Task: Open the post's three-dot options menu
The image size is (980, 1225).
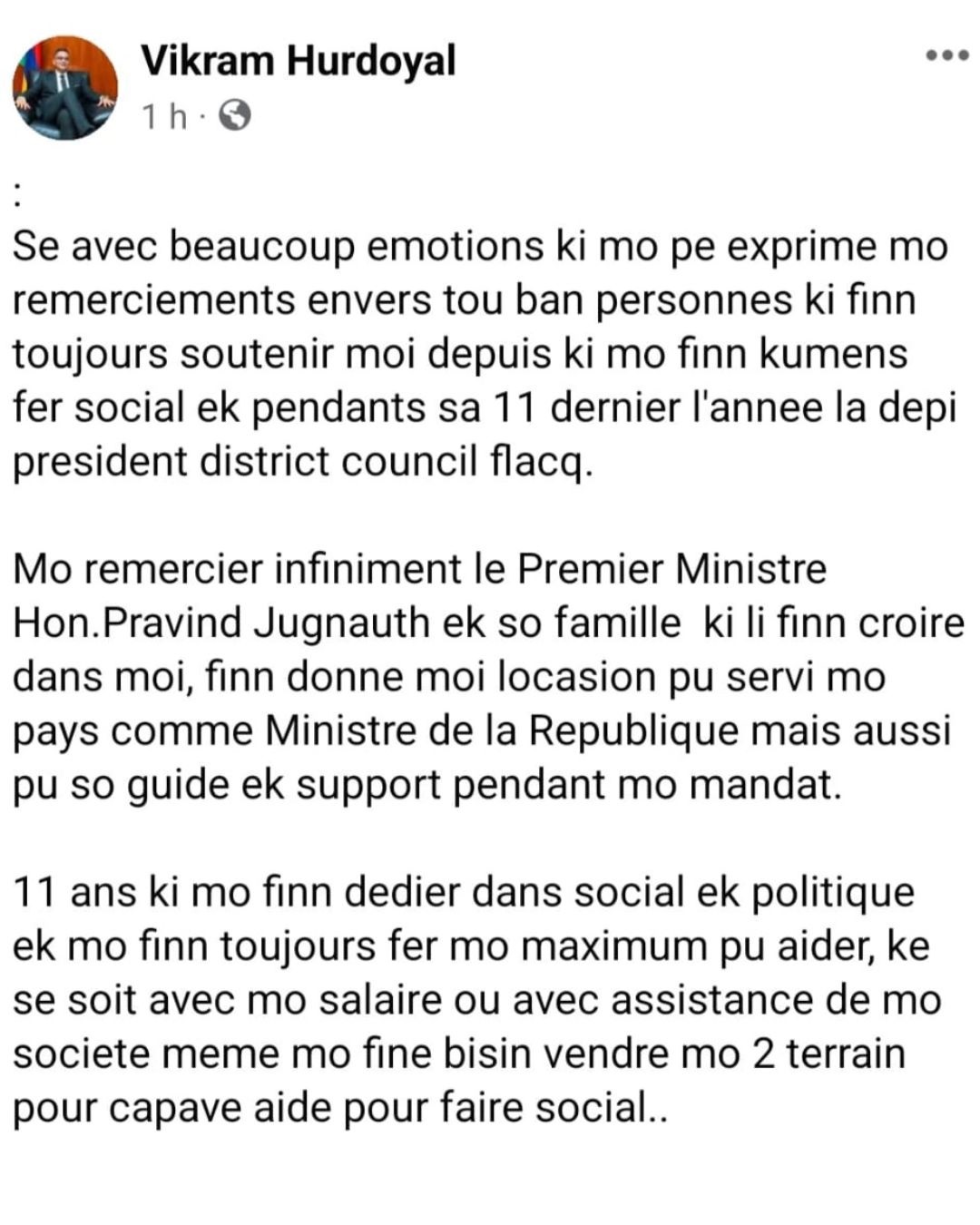Action: (946, 56)
